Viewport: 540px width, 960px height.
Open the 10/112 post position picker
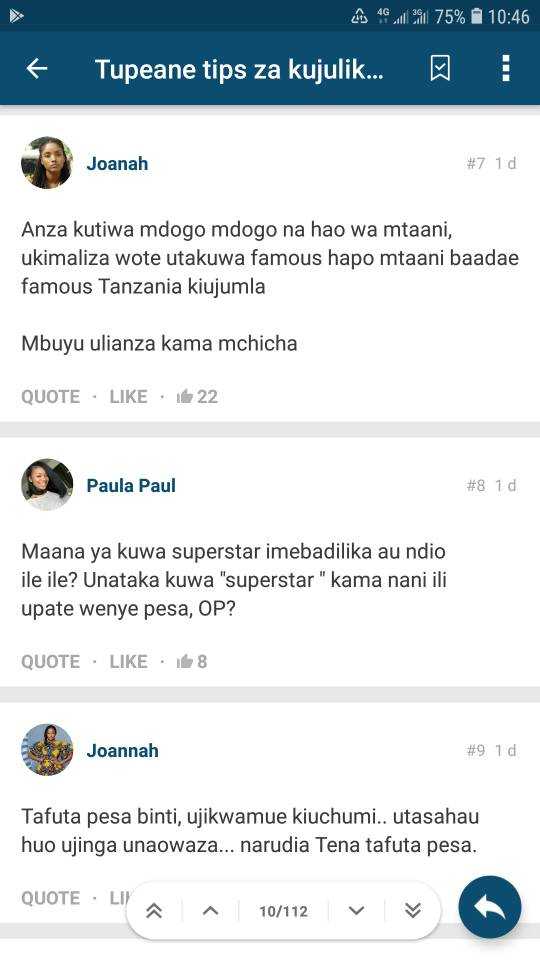pyautogui.click(x=283, y=912)
